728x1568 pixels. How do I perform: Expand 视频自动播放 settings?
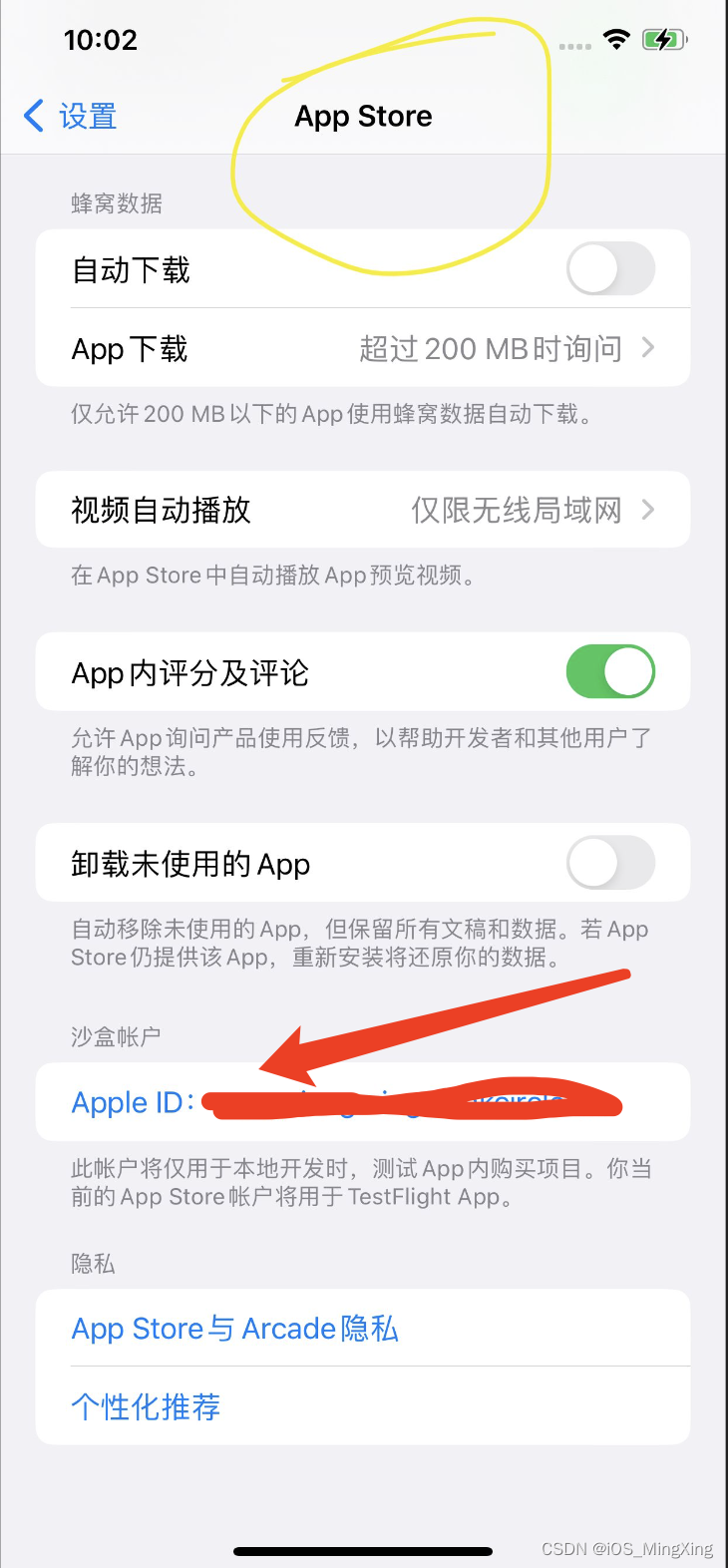pos(650,509)
